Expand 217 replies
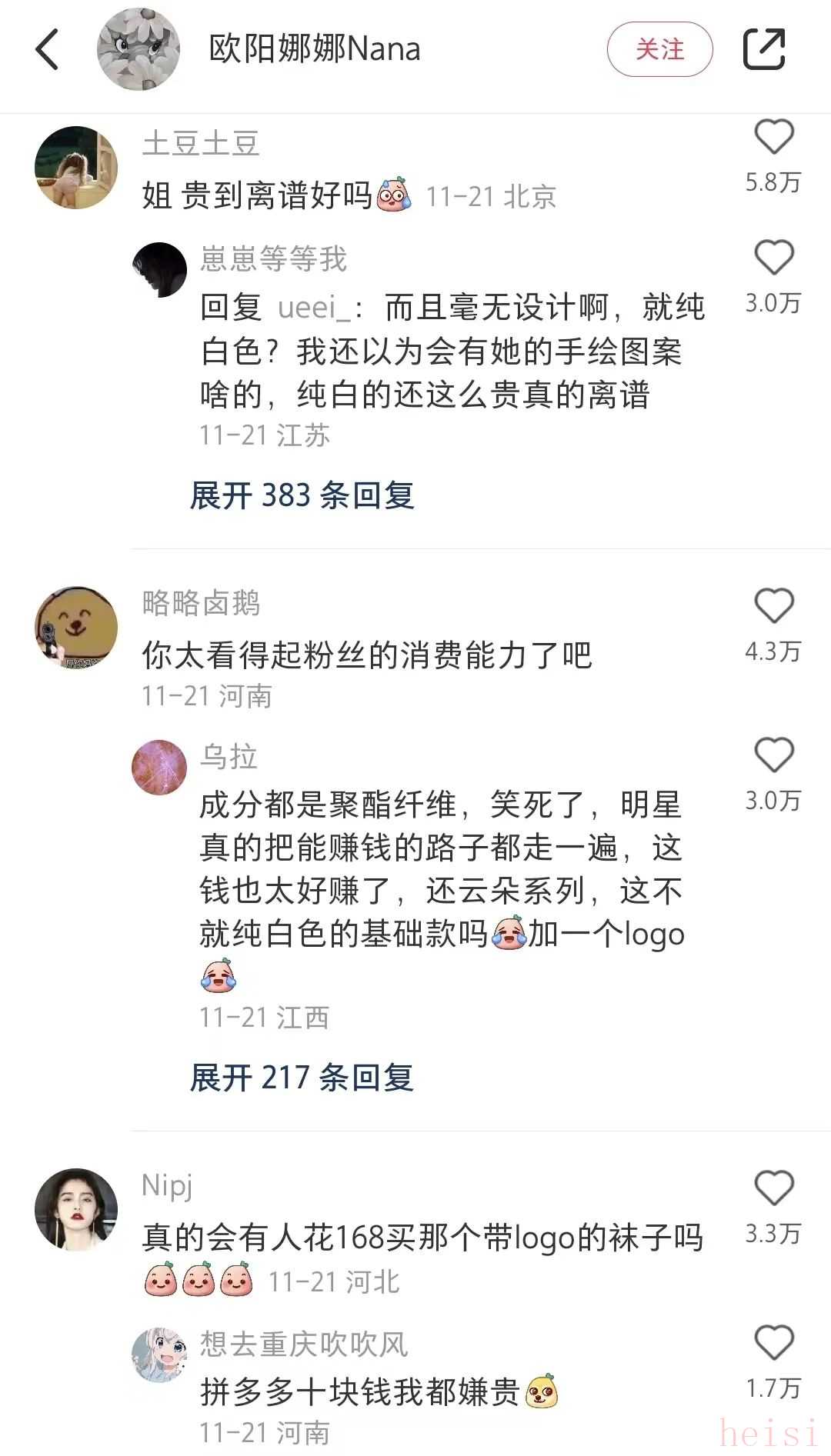 click(x=302, y=1078)
